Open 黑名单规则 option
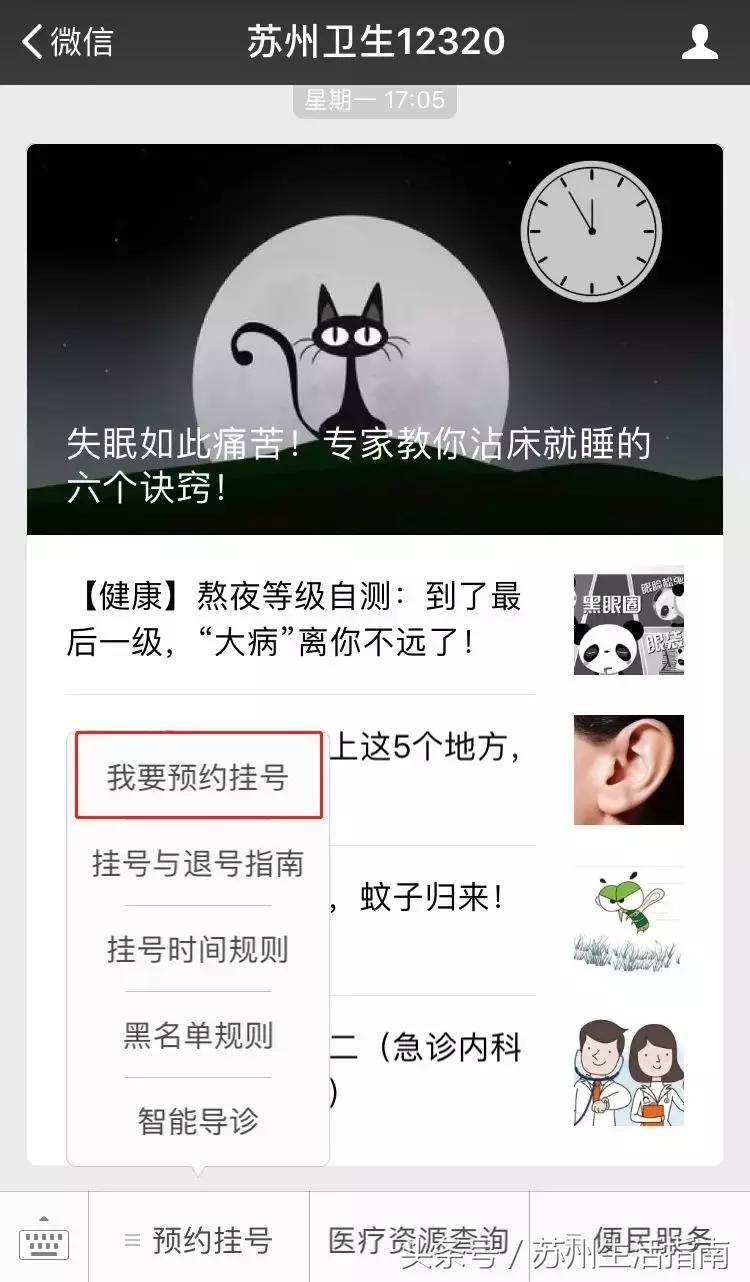Viewport: 750px width, 1282px height. (198, 1037)
